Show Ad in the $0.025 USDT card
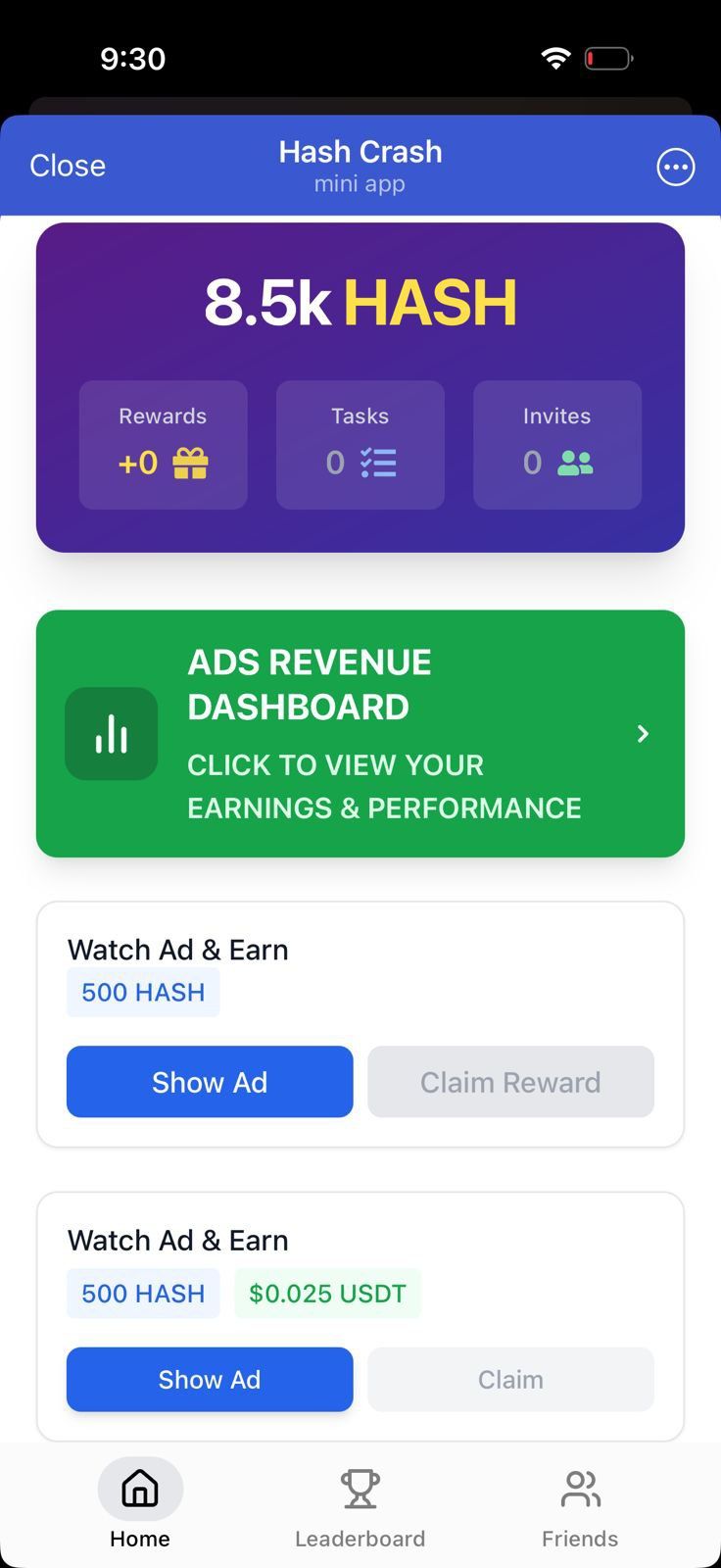This screenshot has height=1568, width=721. [x=210, y=1379]
